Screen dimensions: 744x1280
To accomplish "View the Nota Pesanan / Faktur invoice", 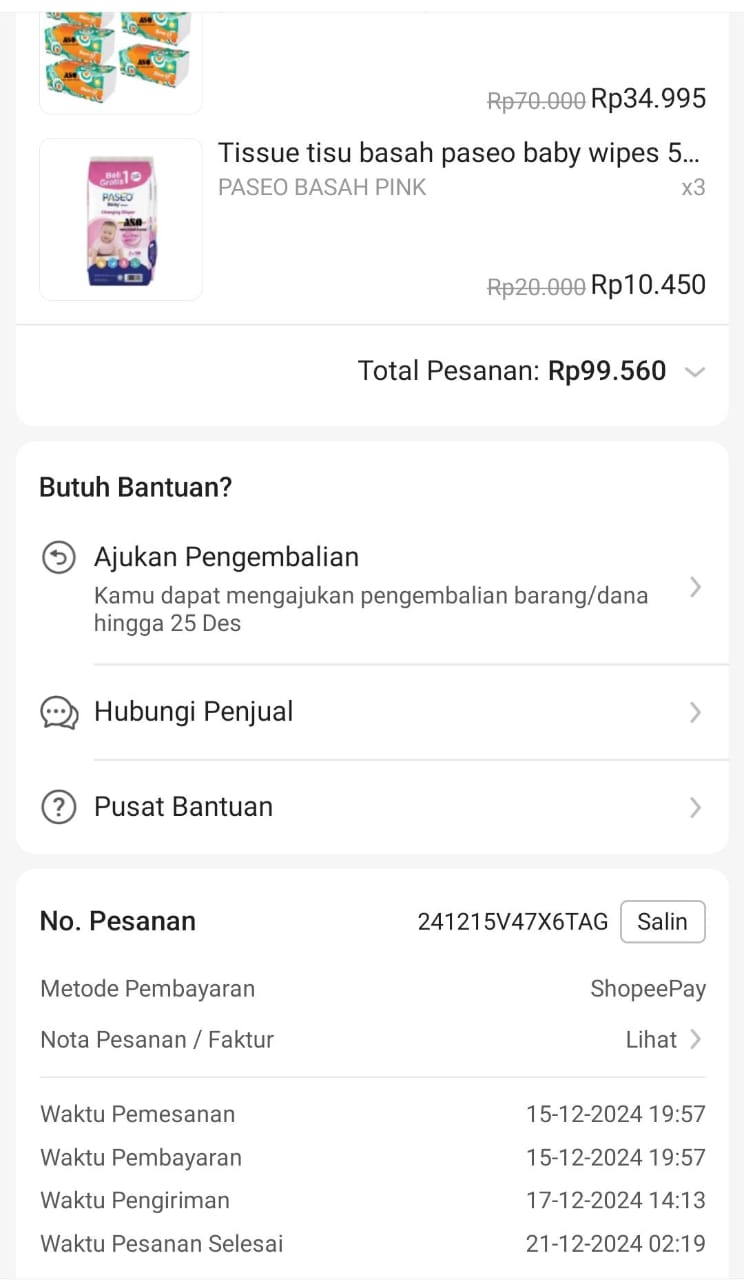I will pos(663,1040).
